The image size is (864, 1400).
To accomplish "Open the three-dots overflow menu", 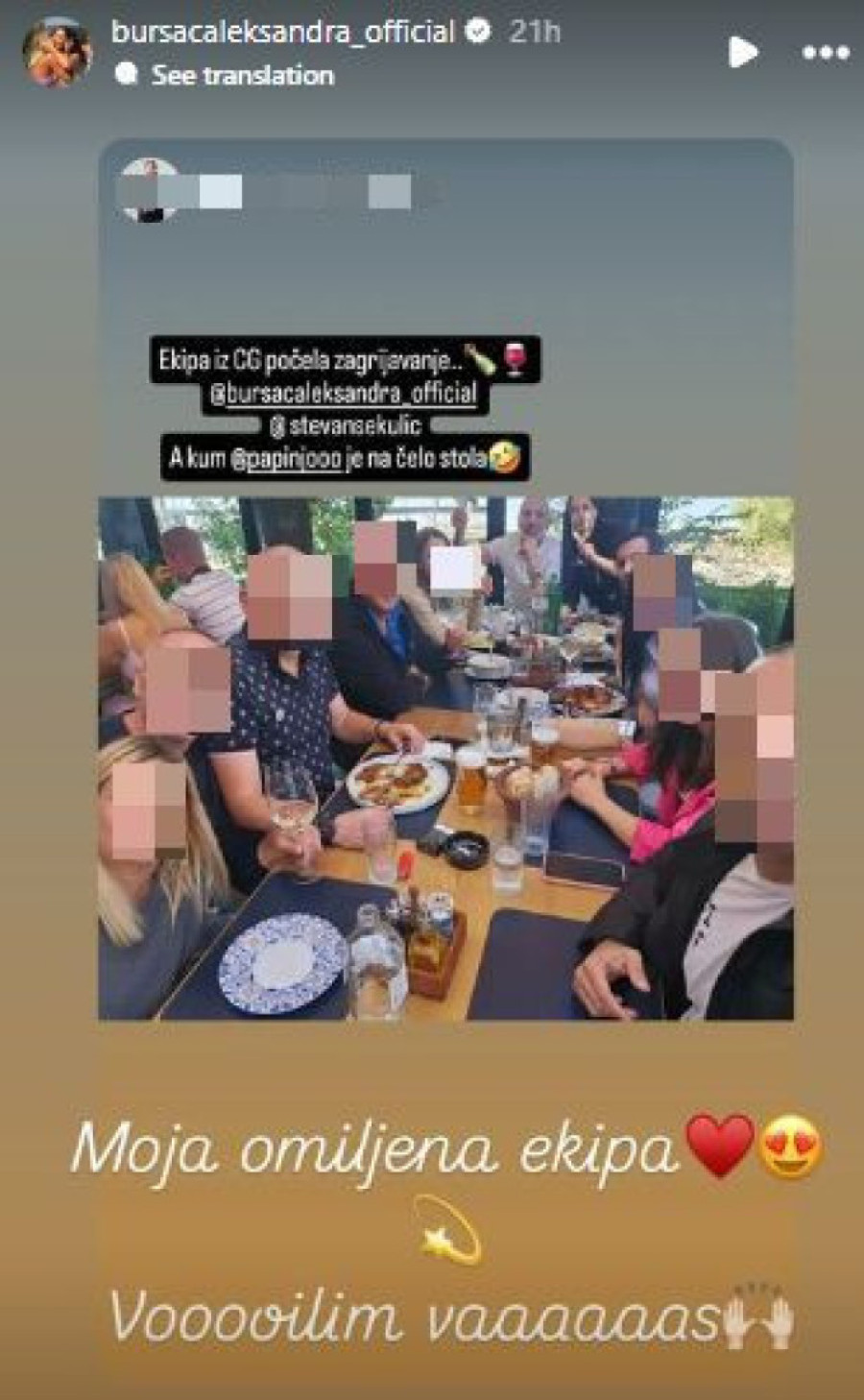I will [826, 53].
